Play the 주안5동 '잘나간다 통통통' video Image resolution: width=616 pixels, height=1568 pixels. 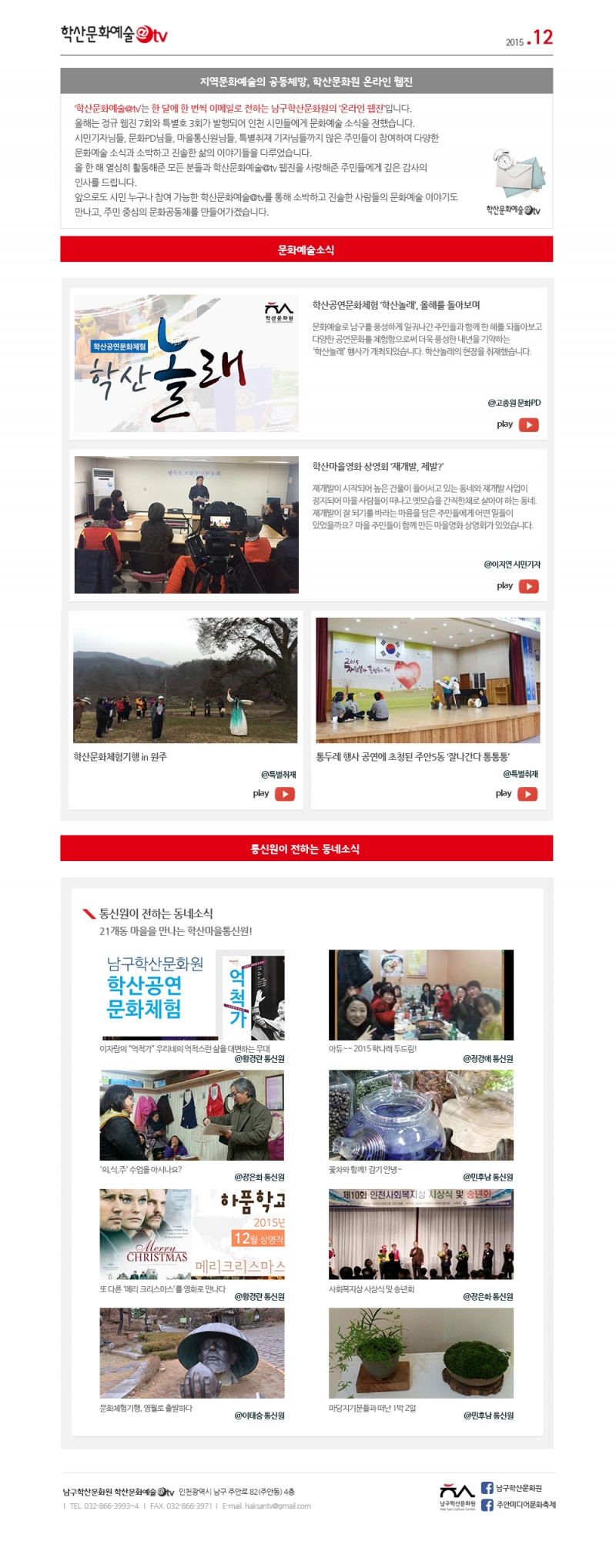tap(527, 794)
